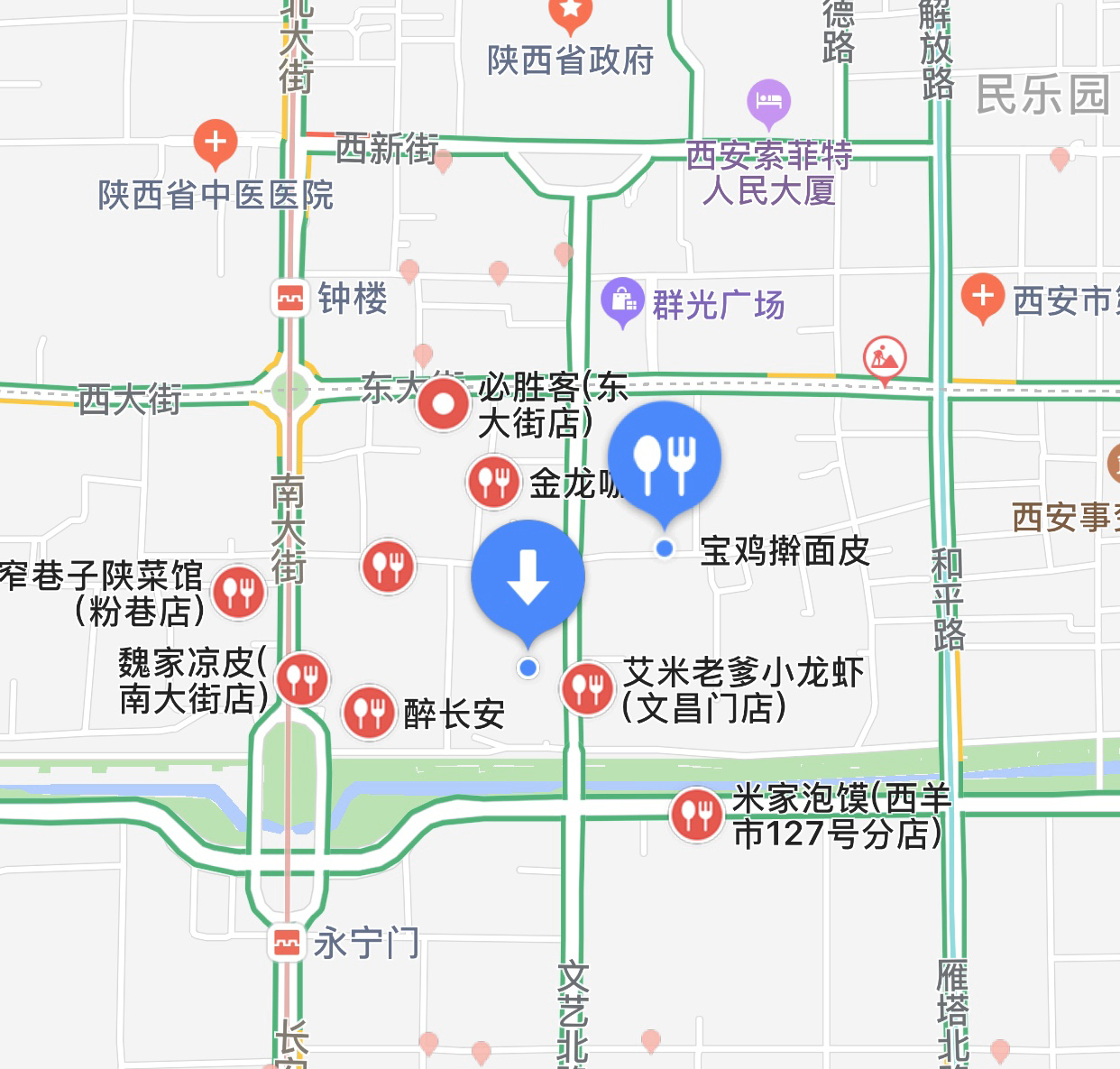Select the 醉长安 restaurant marker
The height and width of the screenshot is (1069, 1120).
[368, 712]
